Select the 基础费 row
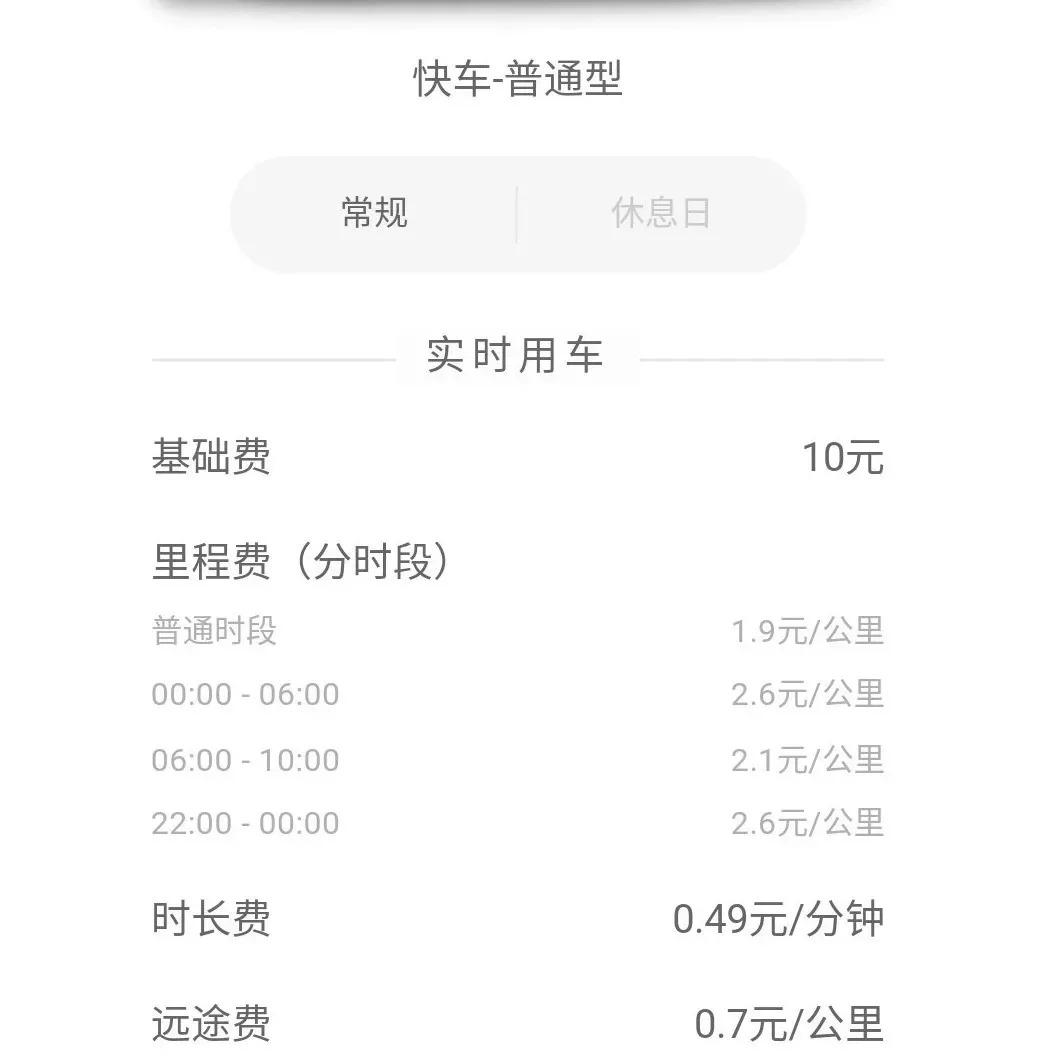1052x1056 pixels. pyautogui.click(x=211, y=456)
